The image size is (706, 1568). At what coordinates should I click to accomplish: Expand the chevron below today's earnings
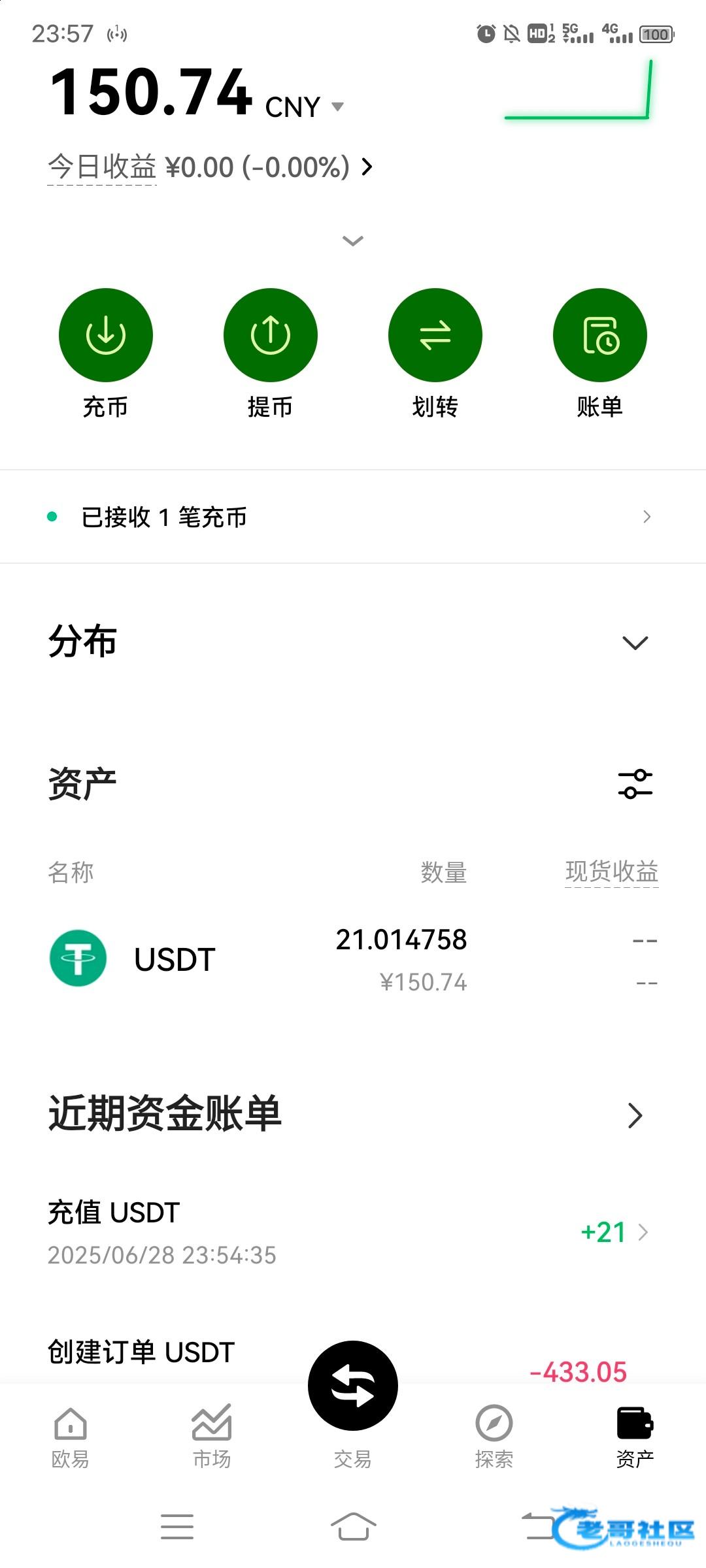tap(353, 241)
